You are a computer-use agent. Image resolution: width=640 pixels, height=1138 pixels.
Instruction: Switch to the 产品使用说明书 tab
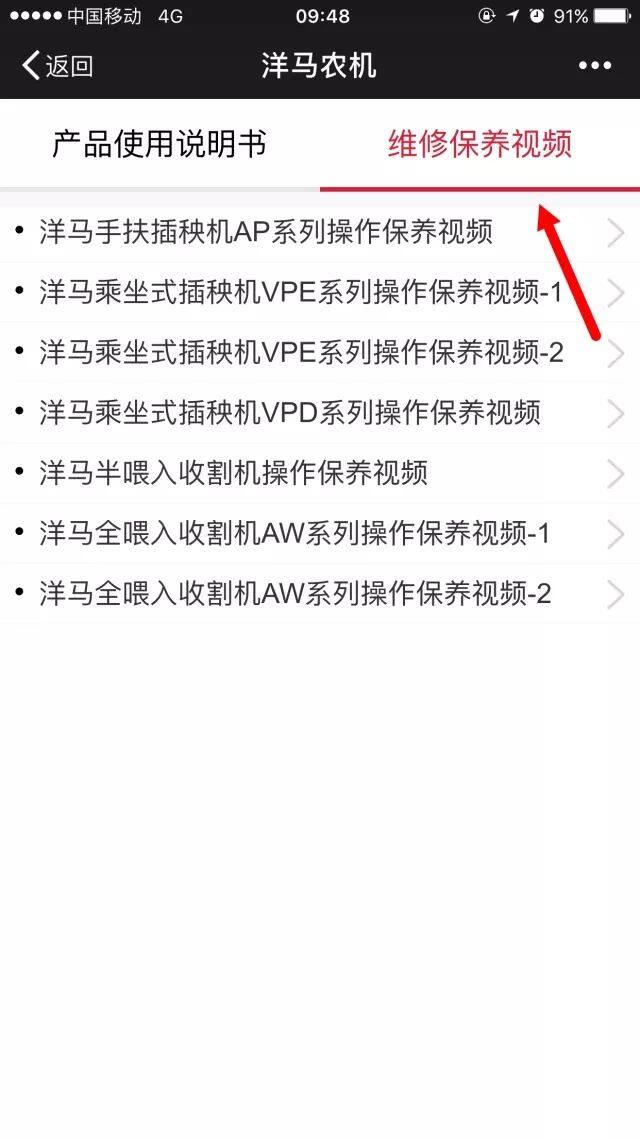tap(159, 145)
